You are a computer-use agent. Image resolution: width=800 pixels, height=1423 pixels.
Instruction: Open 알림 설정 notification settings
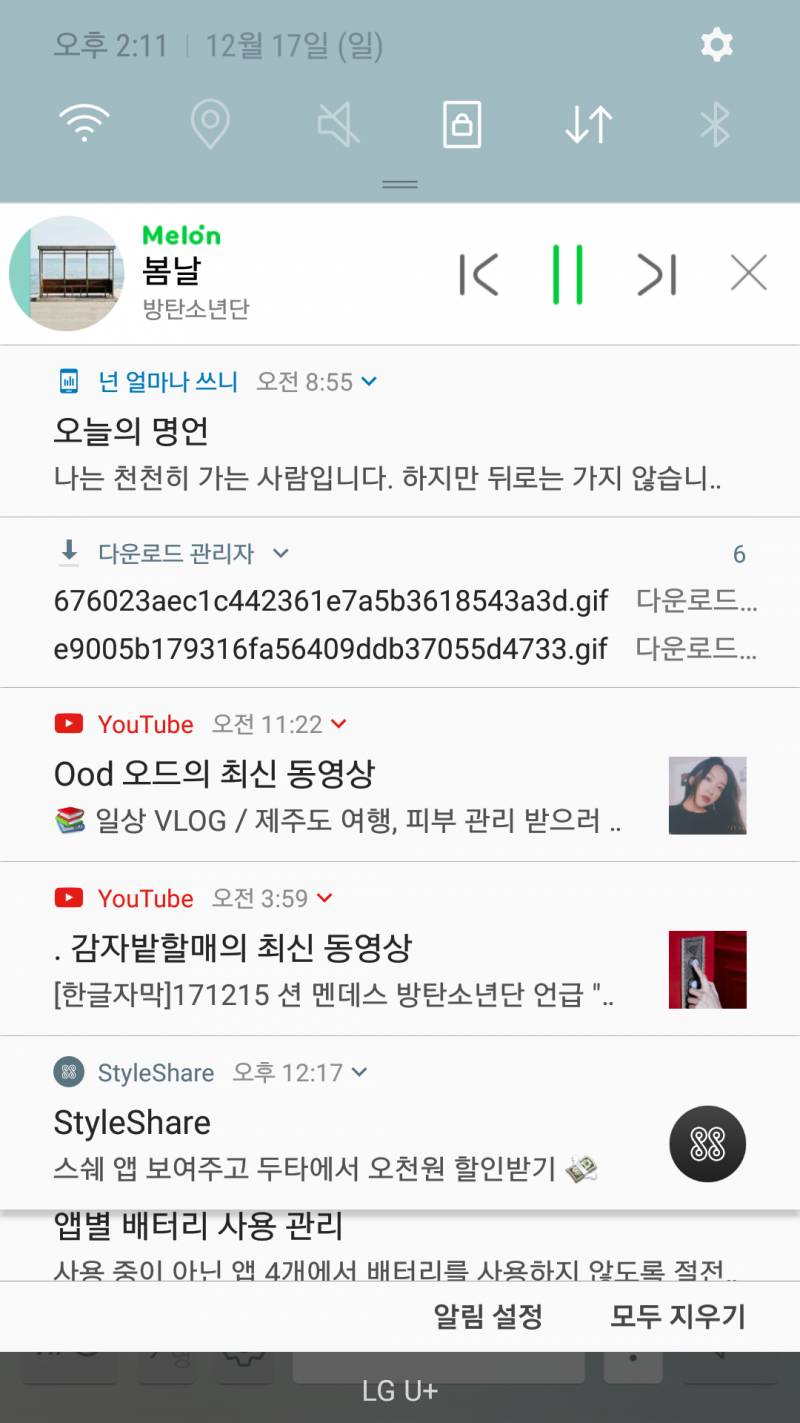pyautogui.click(x=486, y=1317)
